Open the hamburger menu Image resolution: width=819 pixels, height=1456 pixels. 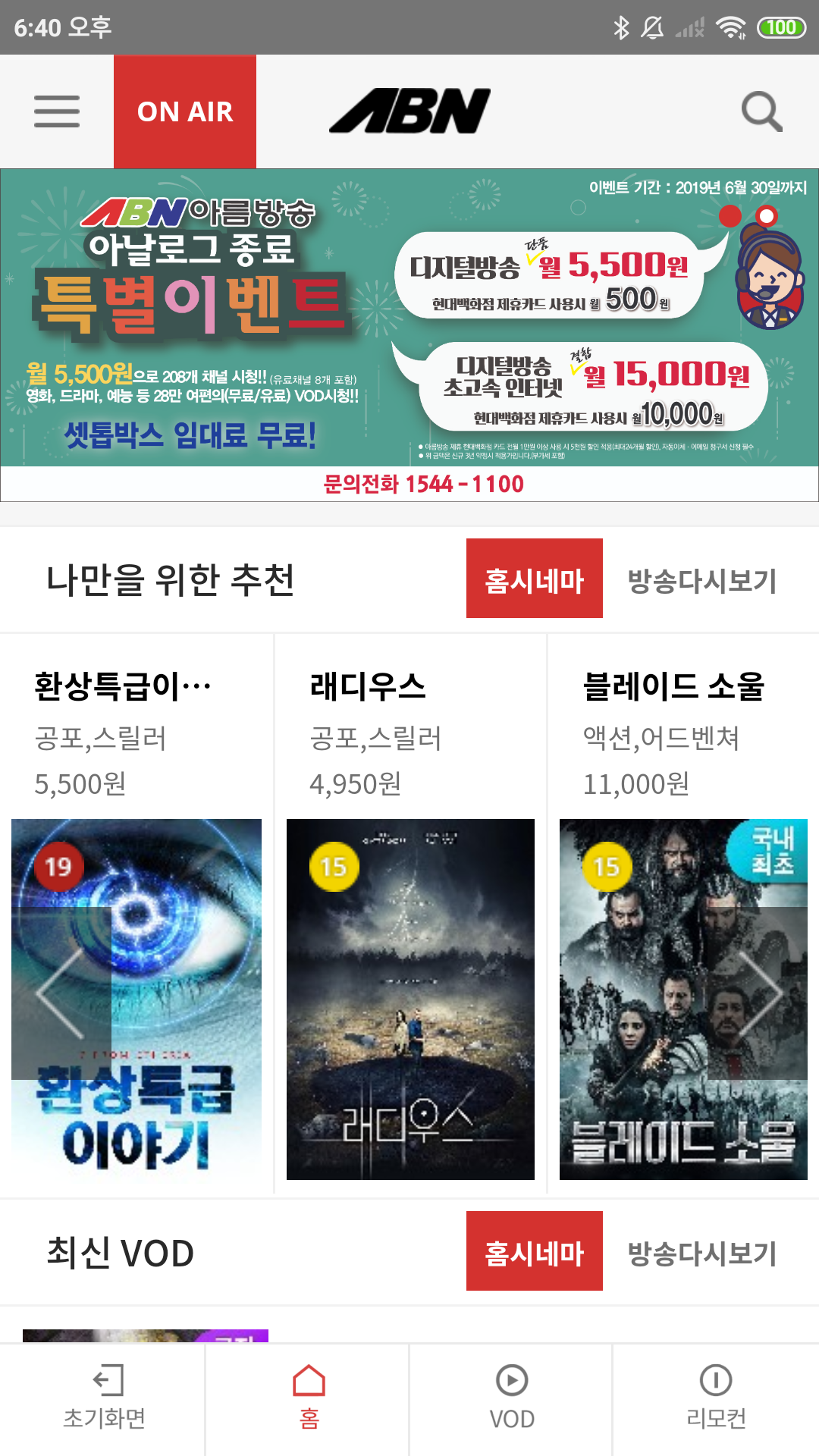[x=57, y=111]
